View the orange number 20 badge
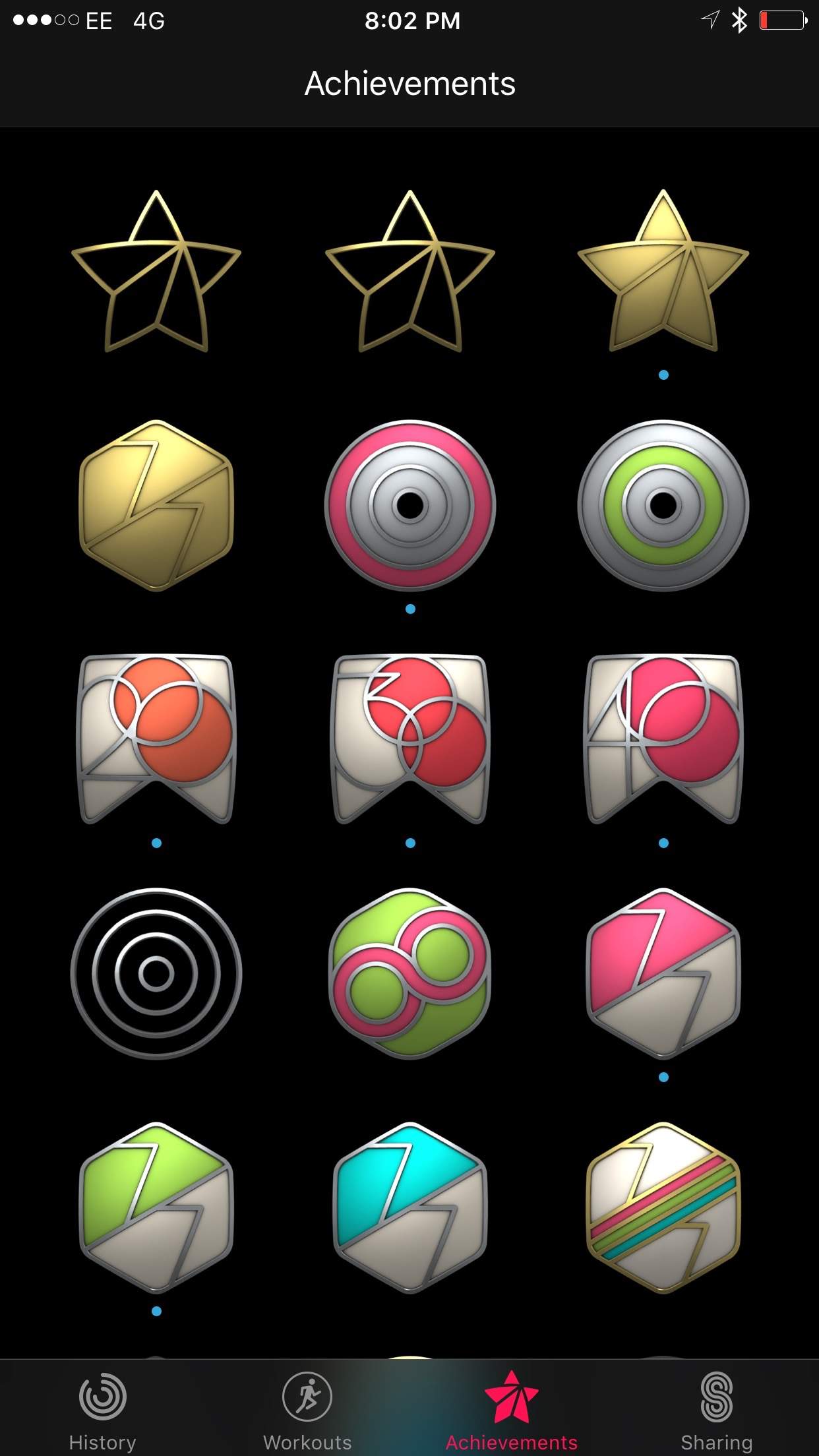This screenshot has width=819, height=1456. (156, 739)
